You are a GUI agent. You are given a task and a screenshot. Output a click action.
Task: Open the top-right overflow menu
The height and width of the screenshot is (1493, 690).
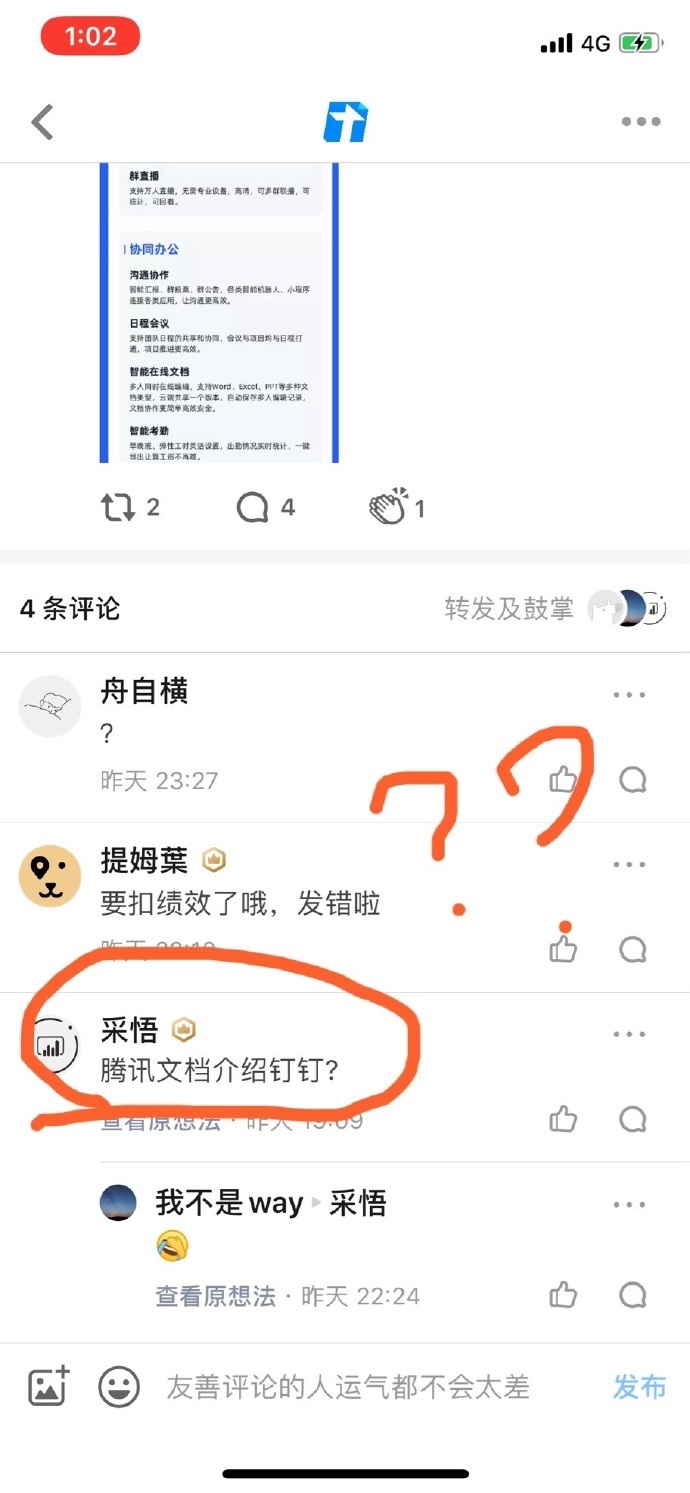[x=641, y=122]
